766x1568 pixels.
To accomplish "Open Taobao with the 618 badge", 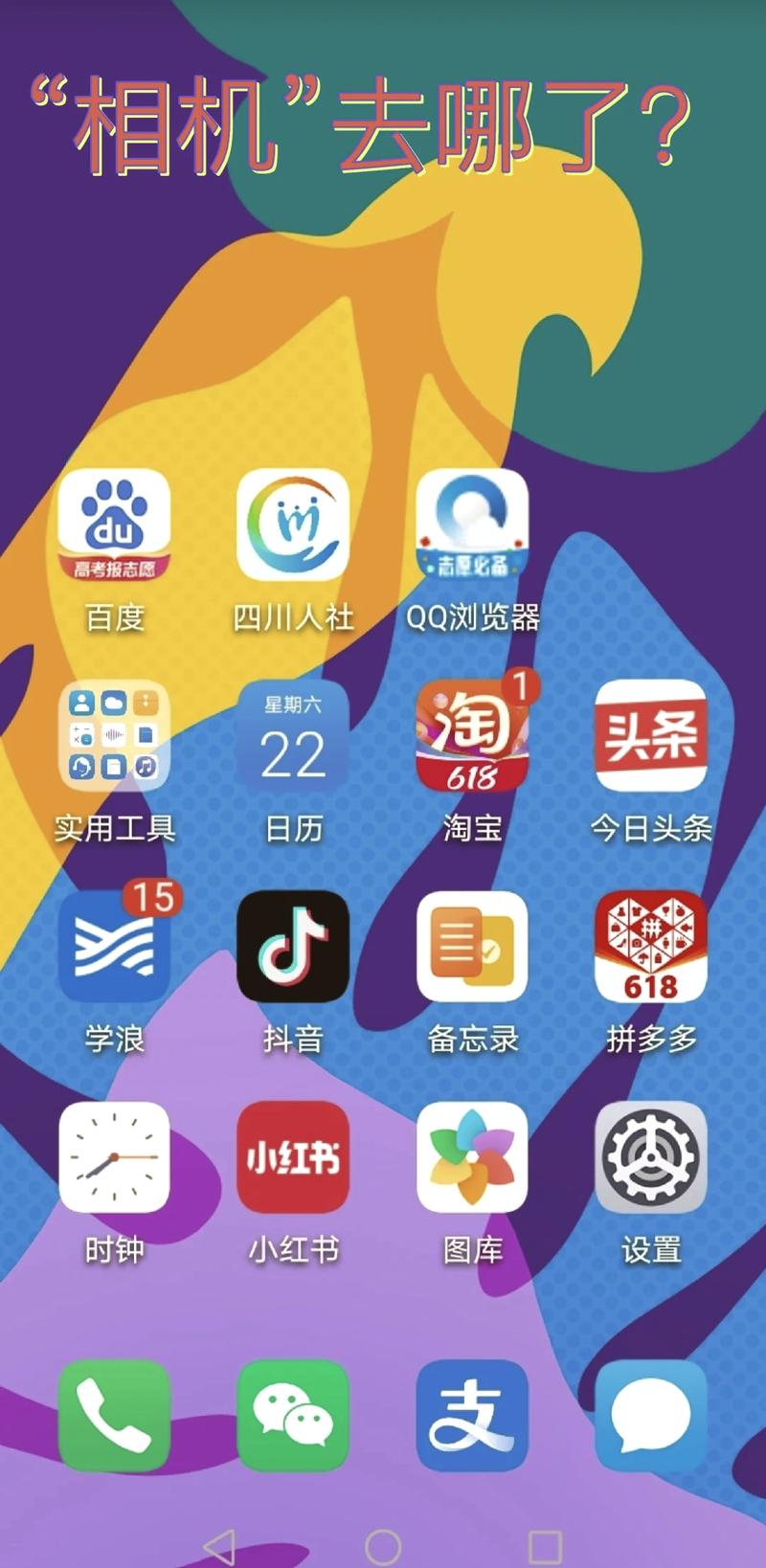I will click(471, 735).
